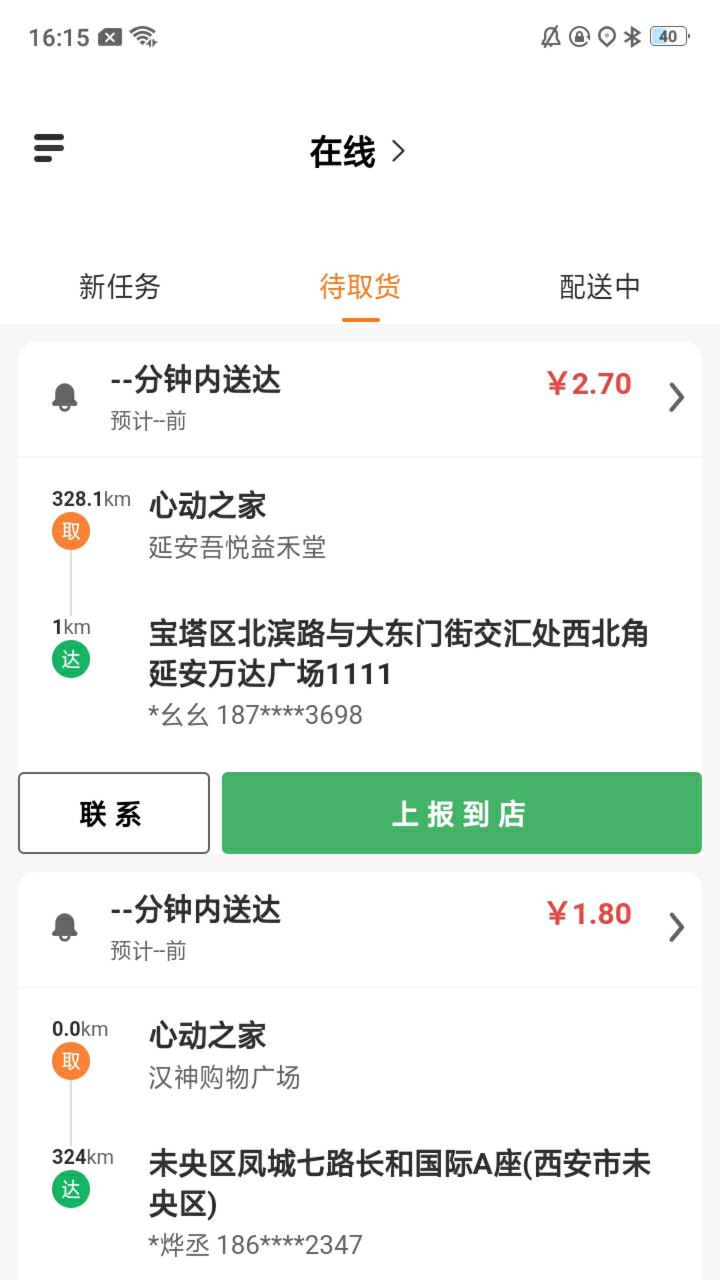Tap the 取 pickup marker for 汉神购物广场
The width and height of the screenshot is (720, 1280).
tap(70, 1061)
